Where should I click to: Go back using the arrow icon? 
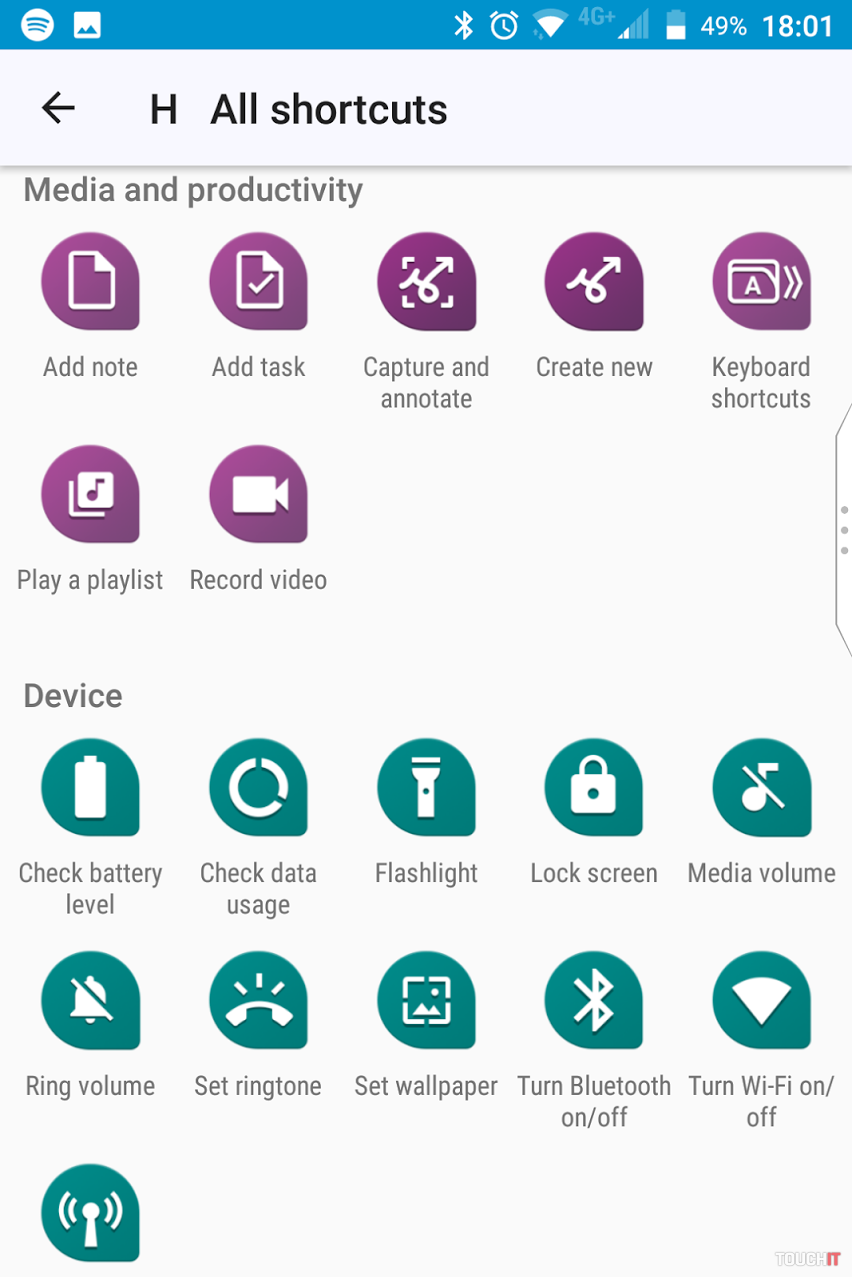pyautogui.click(x=58, y=108)
